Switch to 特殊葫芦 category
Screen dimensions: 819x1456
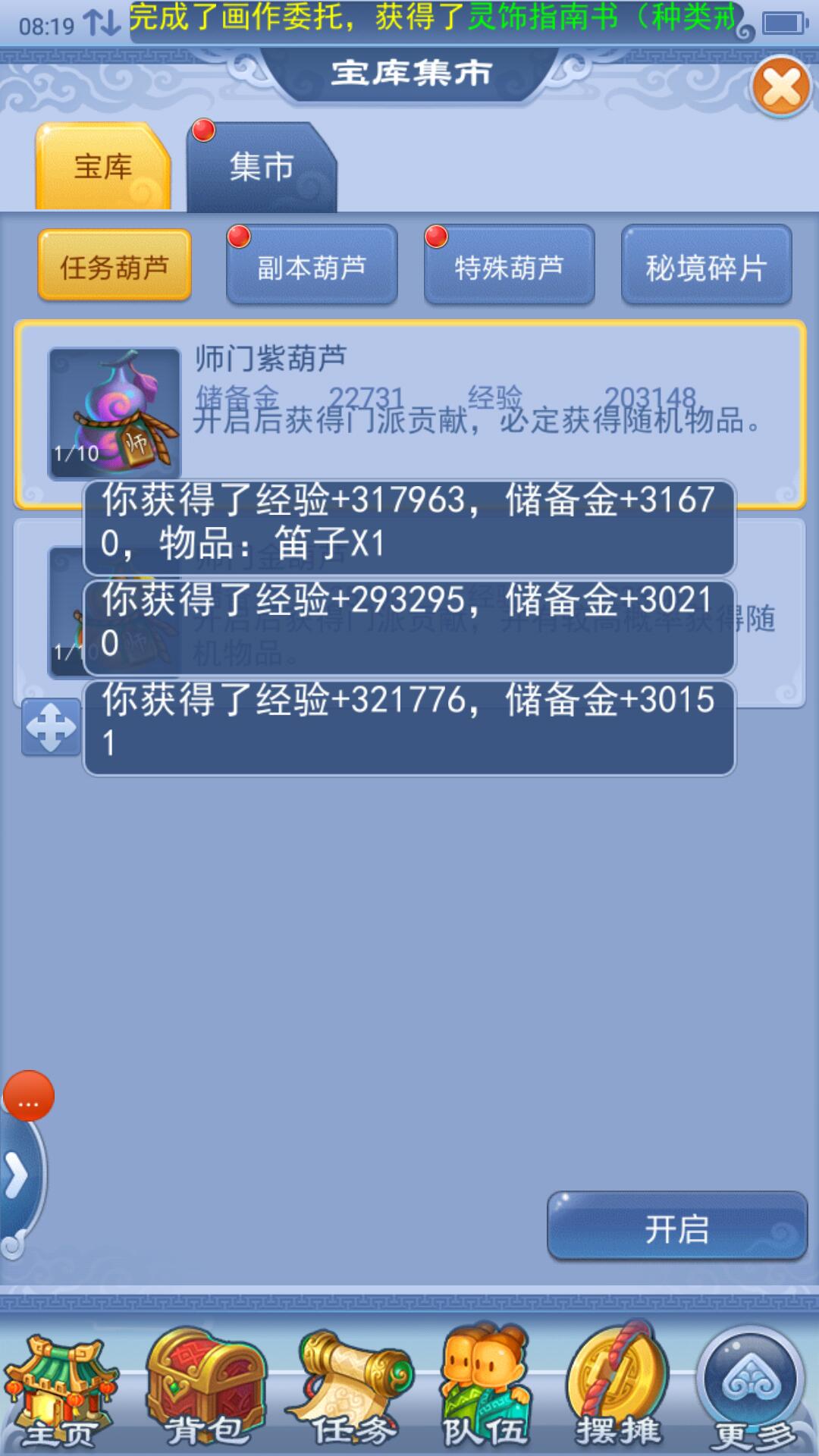(x=509, y=267)
